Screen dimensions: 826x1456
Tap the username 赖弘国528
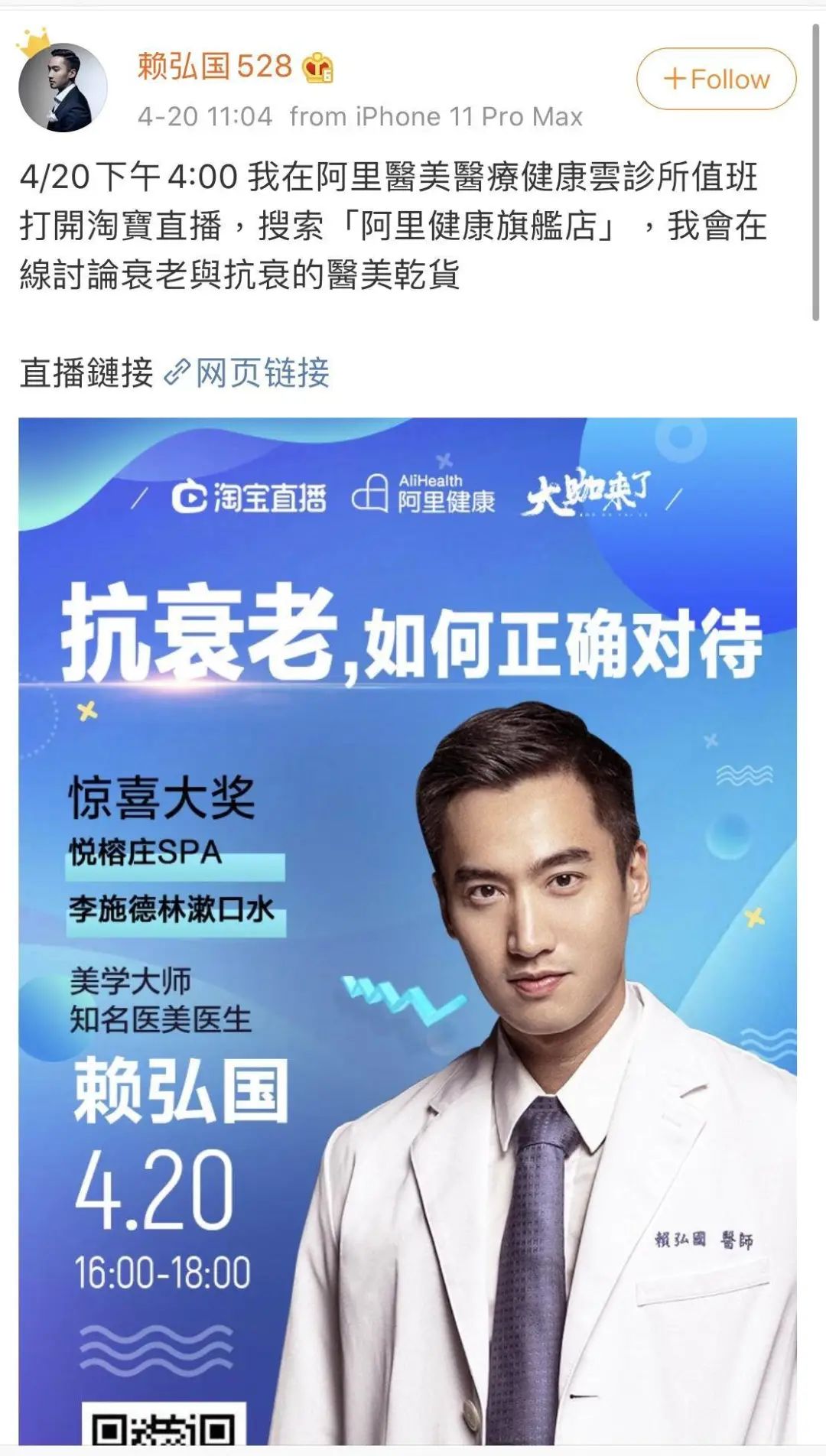point(214,67)
